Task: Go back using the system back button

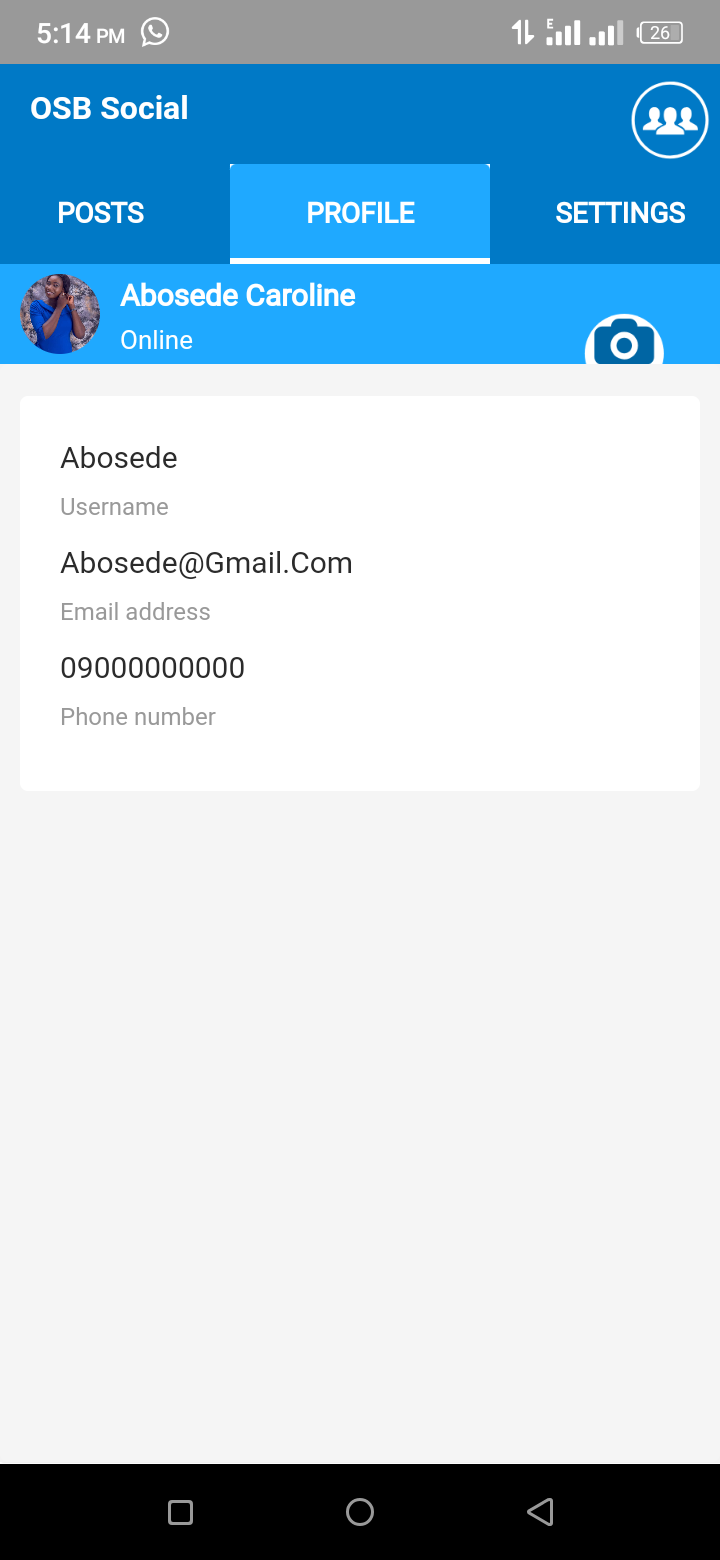Action: [x=540, y=1511]
